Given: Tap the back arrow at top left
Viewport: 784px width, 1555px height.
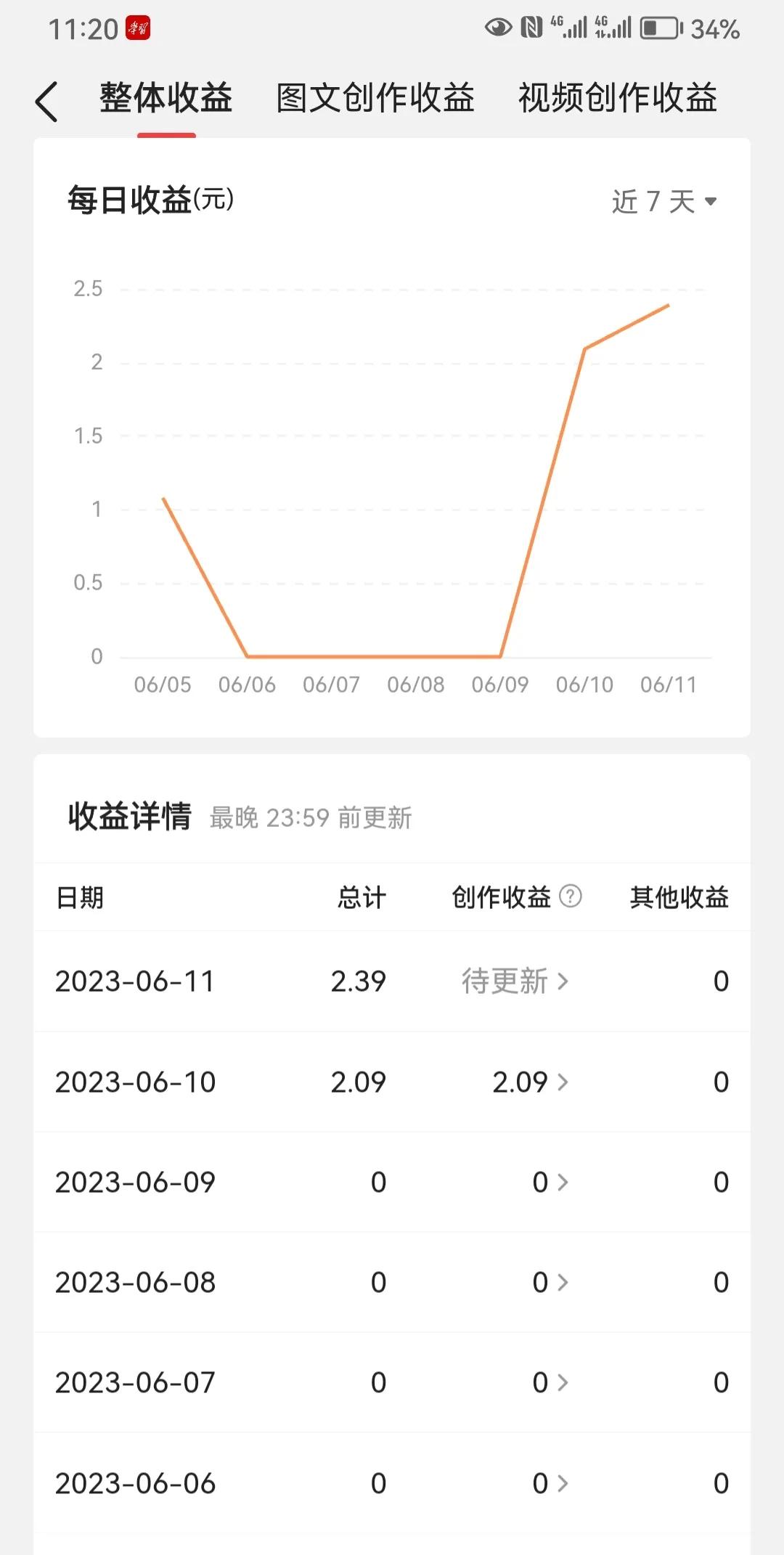Looking at the screenshot, I should pos(48,99).
